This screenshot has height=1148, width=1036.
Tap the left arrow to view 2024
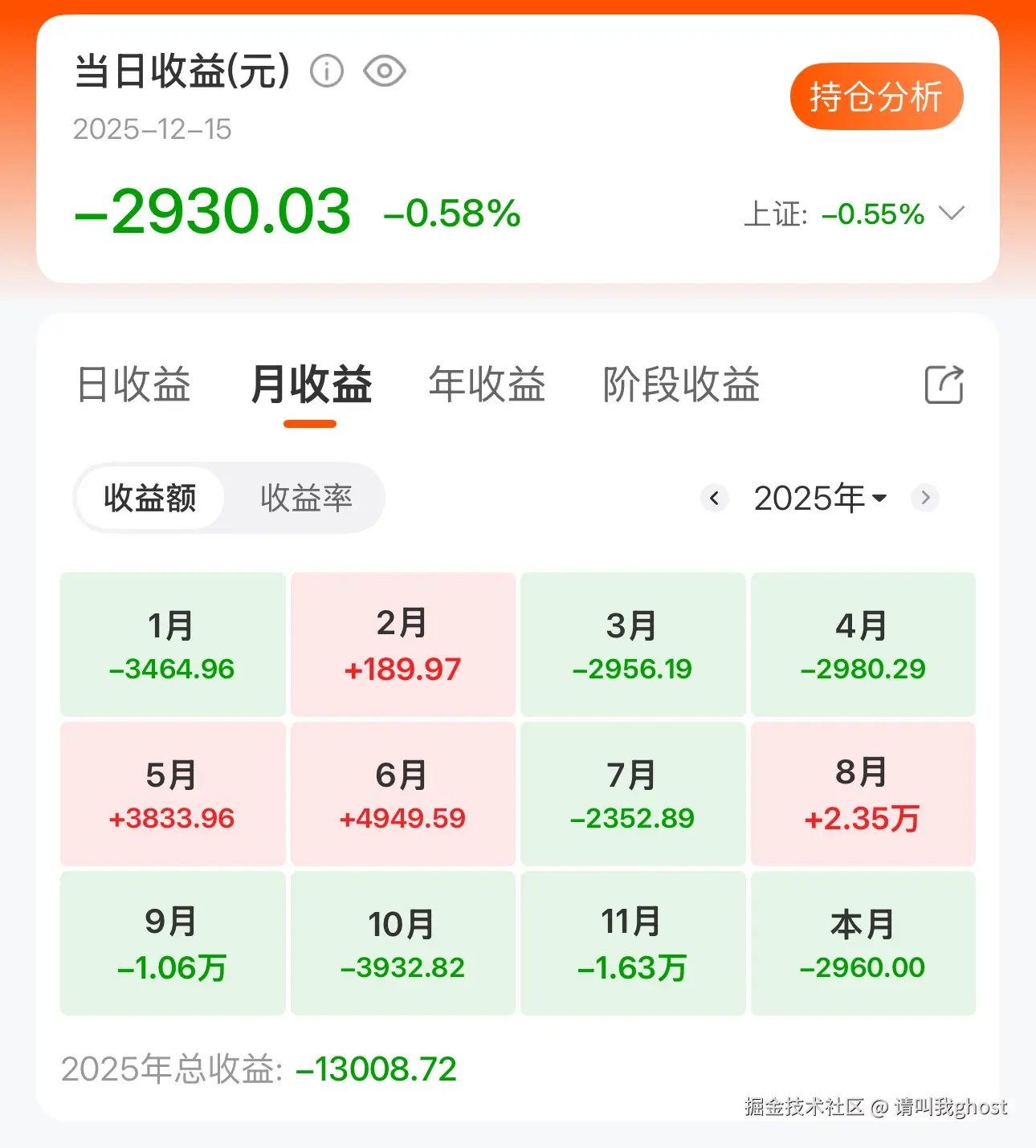click(x=715, y=498)
